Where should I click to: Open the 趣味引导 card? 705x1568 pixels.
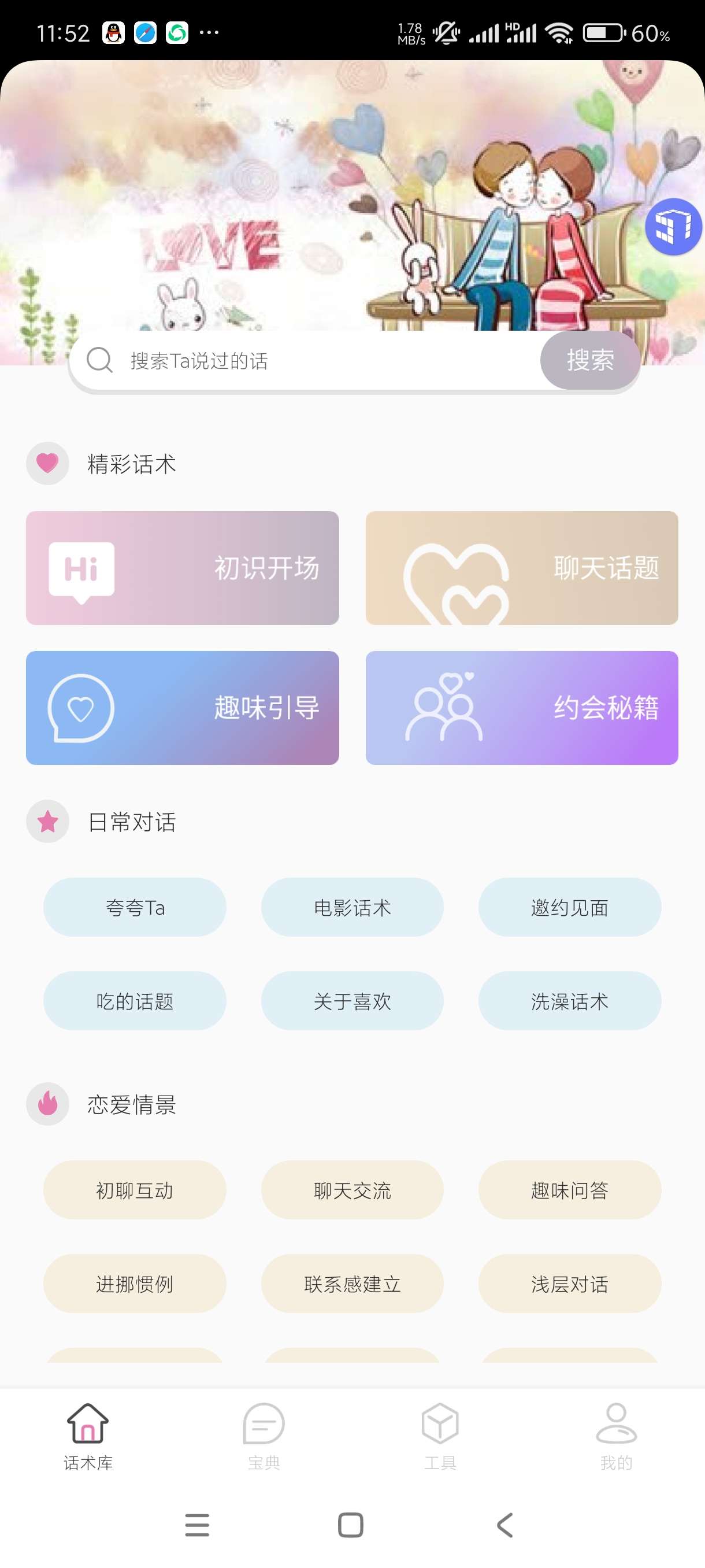click(x=182, y=707)
